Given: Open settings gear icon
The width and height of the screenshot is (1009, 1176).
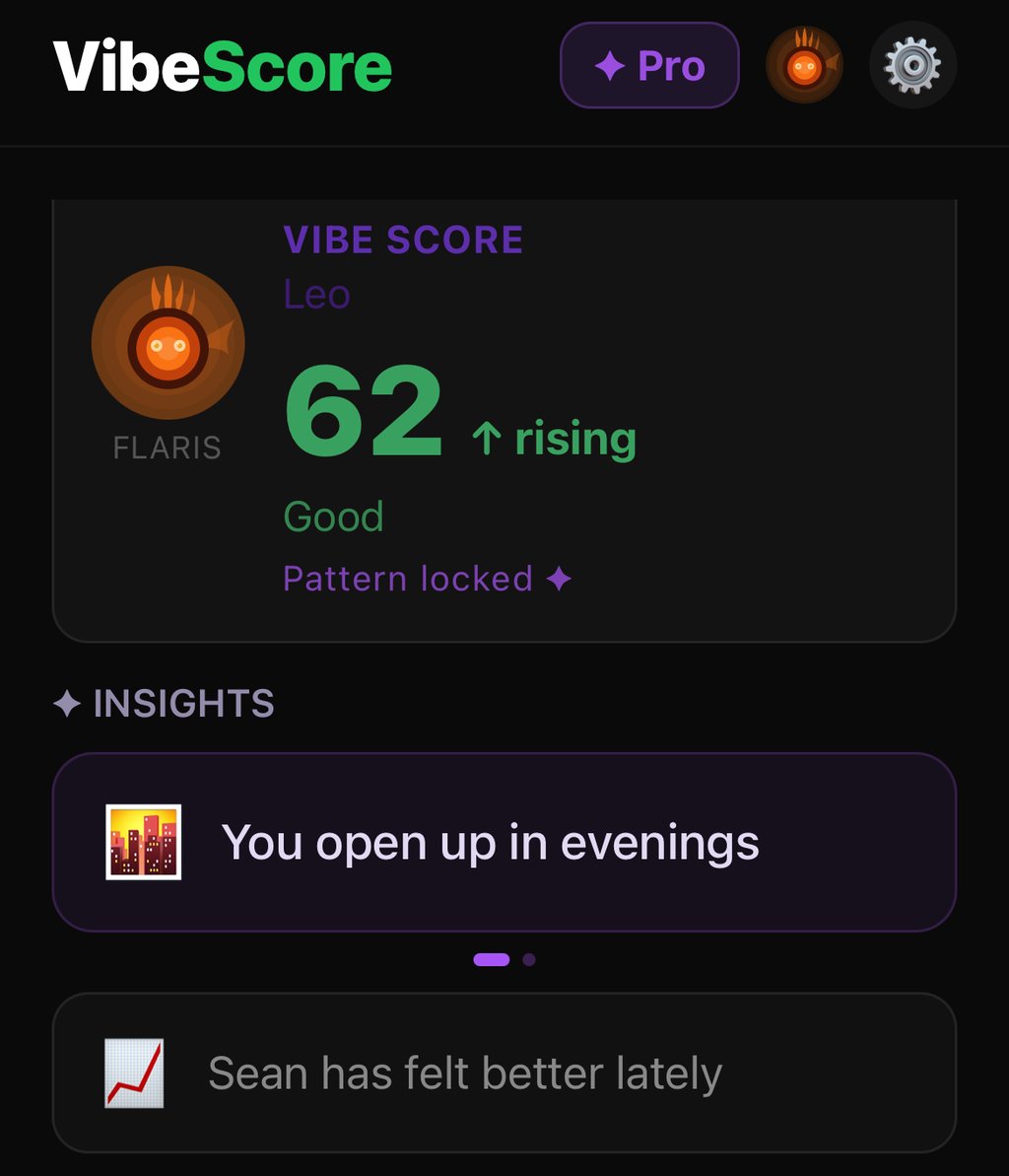Looking at the screenshot, I should point(912,66).
